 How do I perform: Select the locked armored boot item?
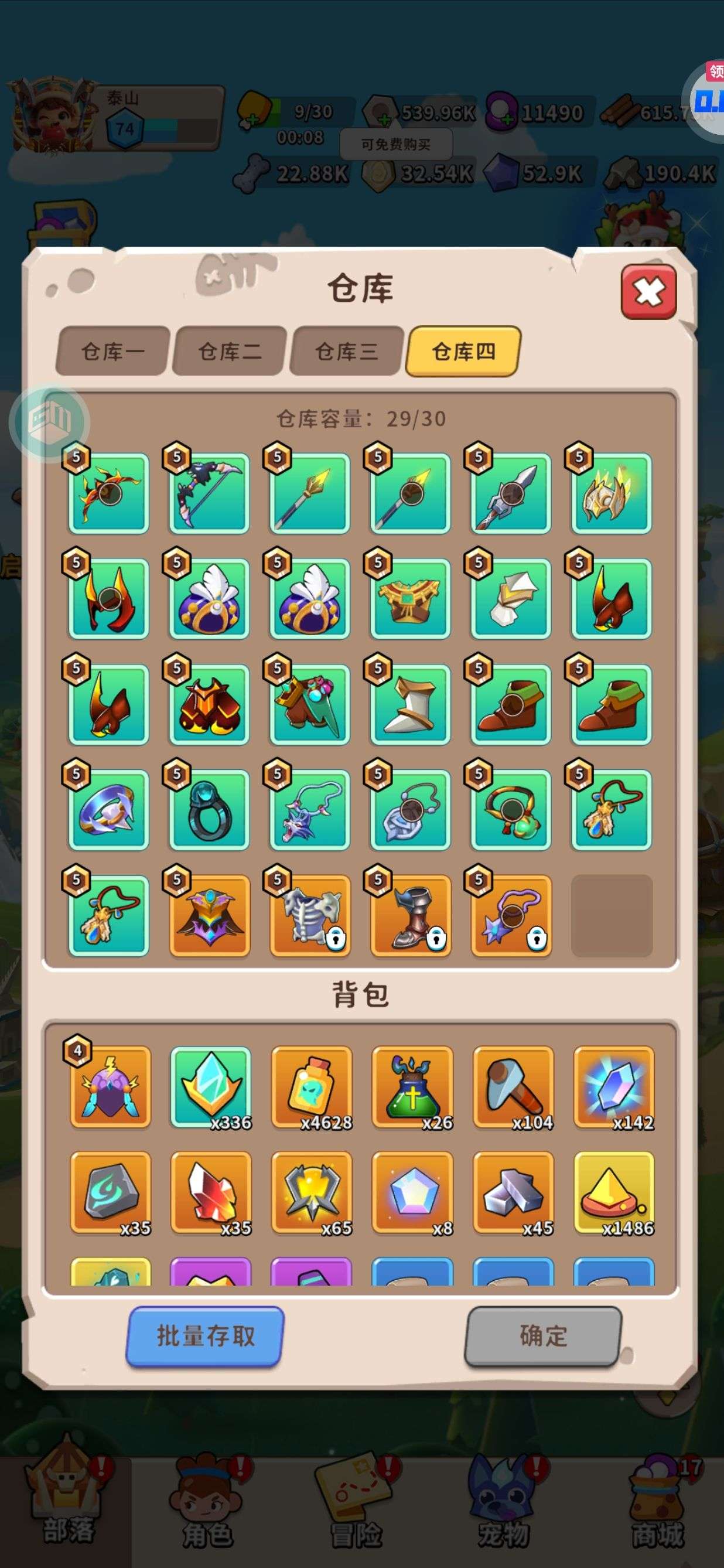coord(411,915)
